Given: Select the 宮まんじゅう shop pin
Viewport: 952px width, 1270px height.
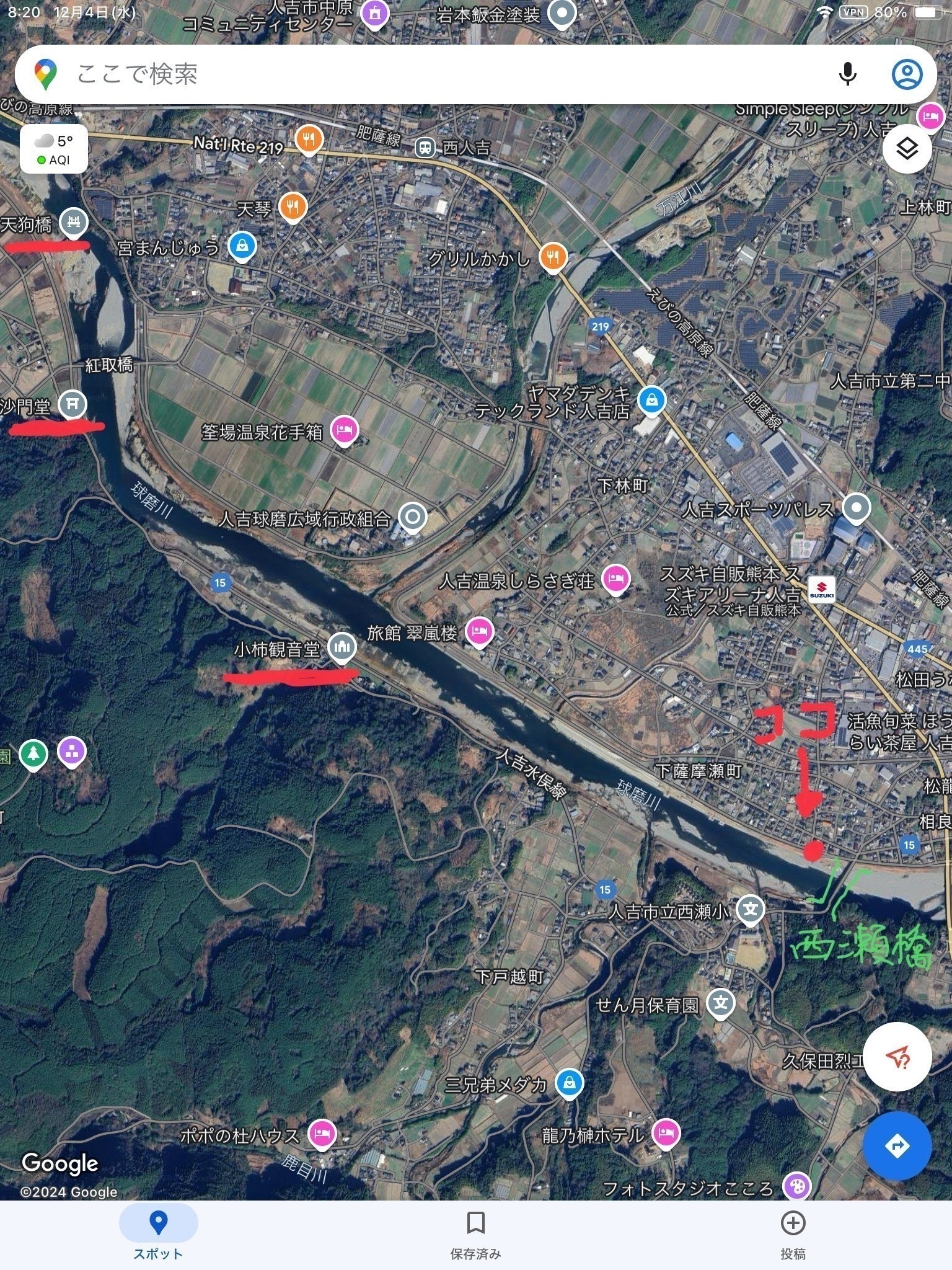Looking at the screenshot, I should [x=242, y=246].
